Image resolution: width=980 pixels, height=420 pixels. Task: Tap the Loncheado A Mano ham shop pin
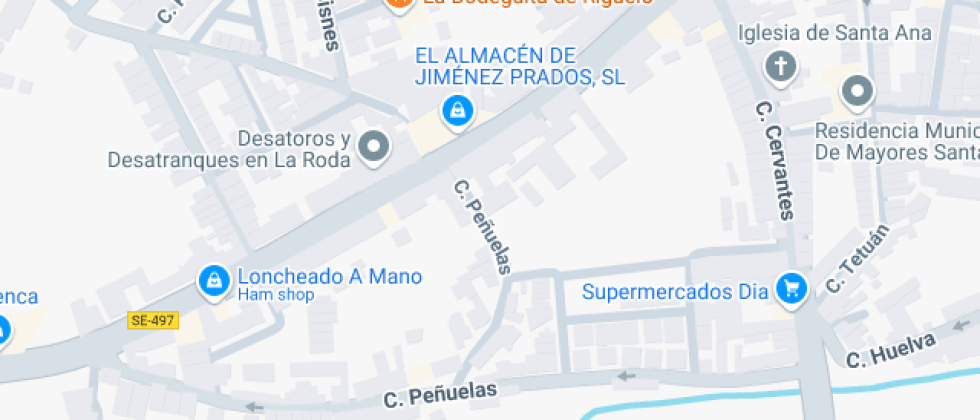[x=212, y=281]
